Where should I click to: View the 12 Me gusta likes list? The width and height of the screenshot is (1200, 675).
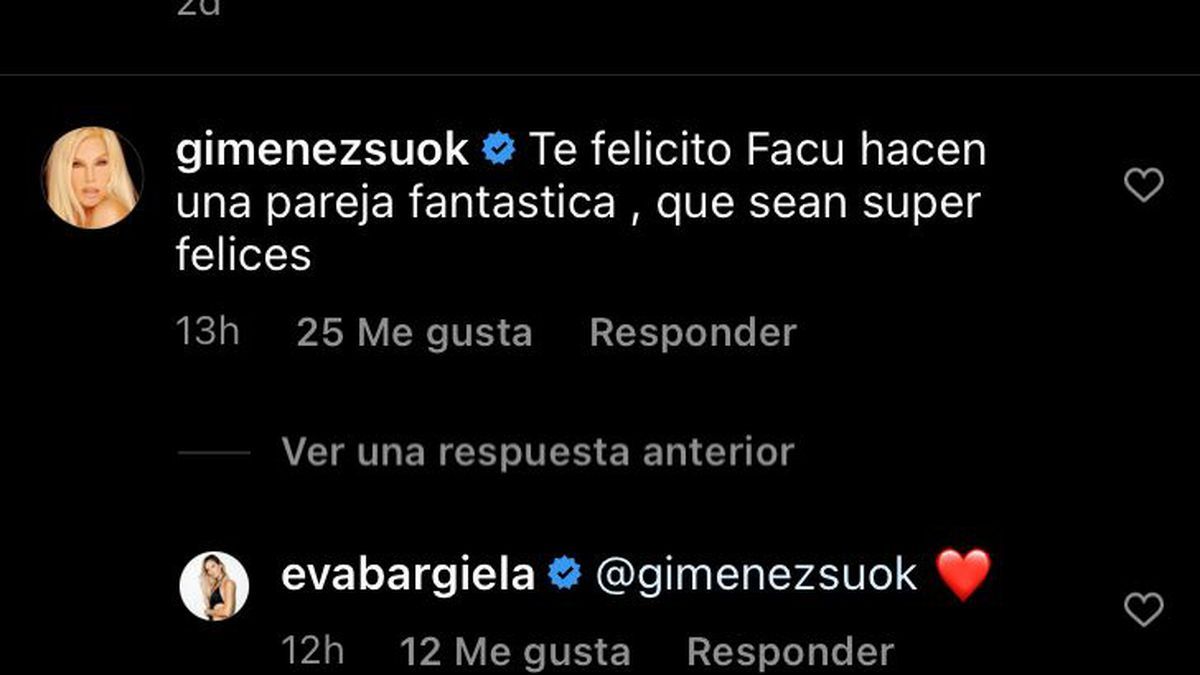click(515, 653)
